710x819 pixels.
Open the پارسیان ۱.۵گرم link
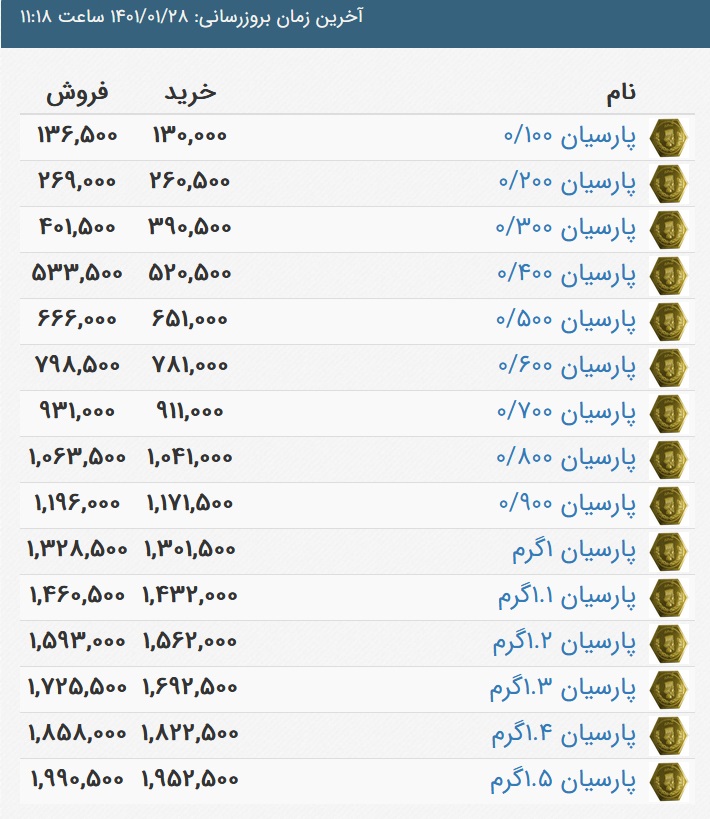point(563,781)
